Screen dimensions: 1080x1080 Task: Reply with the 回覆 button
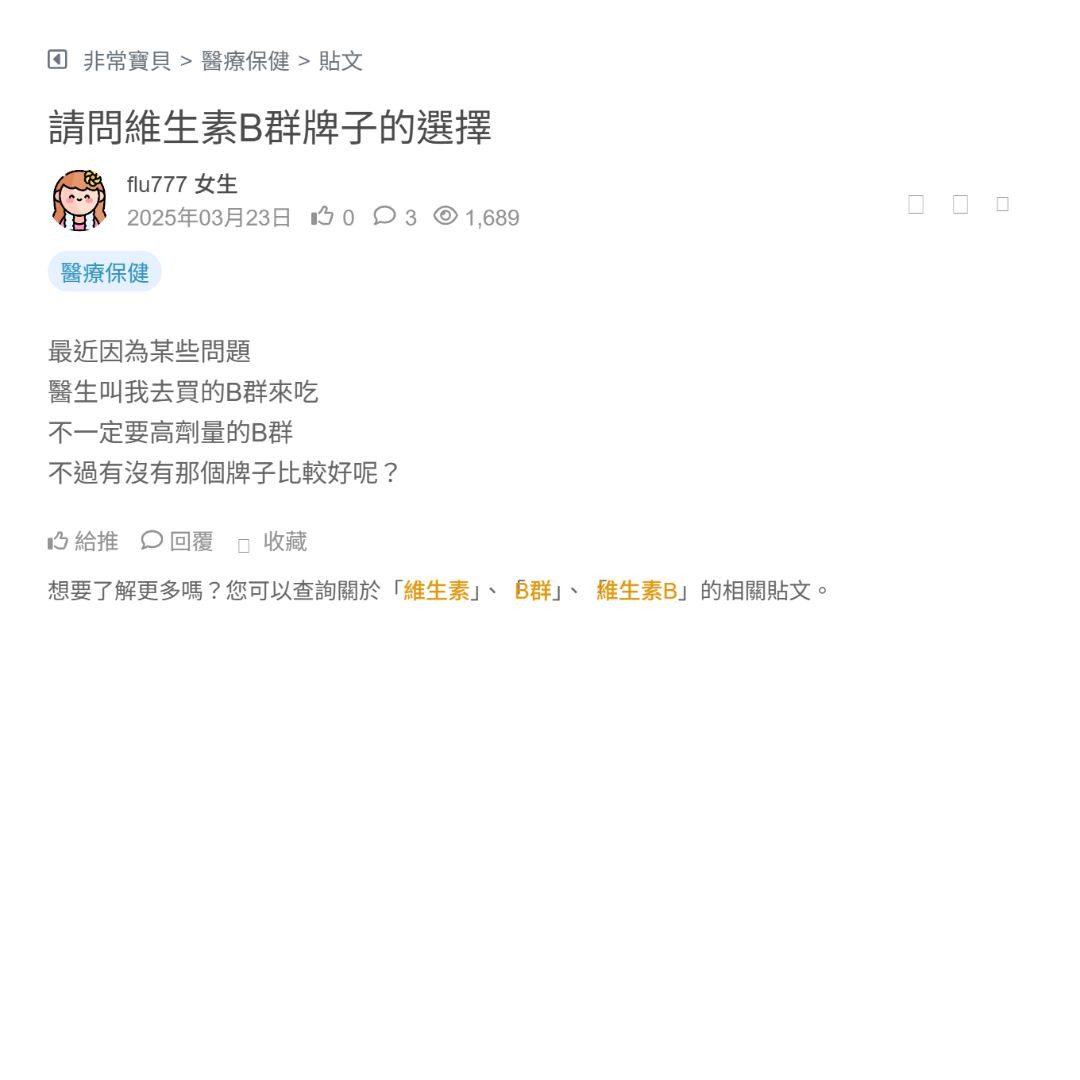[178, 542]
